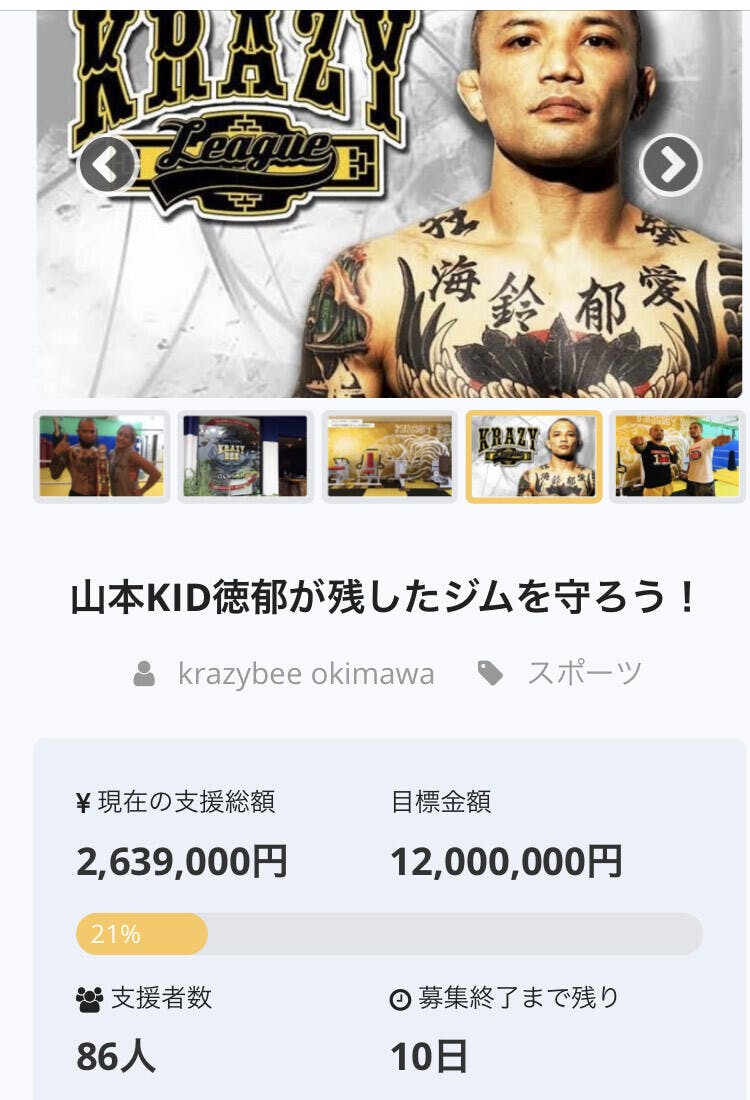Go to the previous carousel image
The width and height of the screenshot is (750, 1100).
pyautogui.click(x=108, y=164)
